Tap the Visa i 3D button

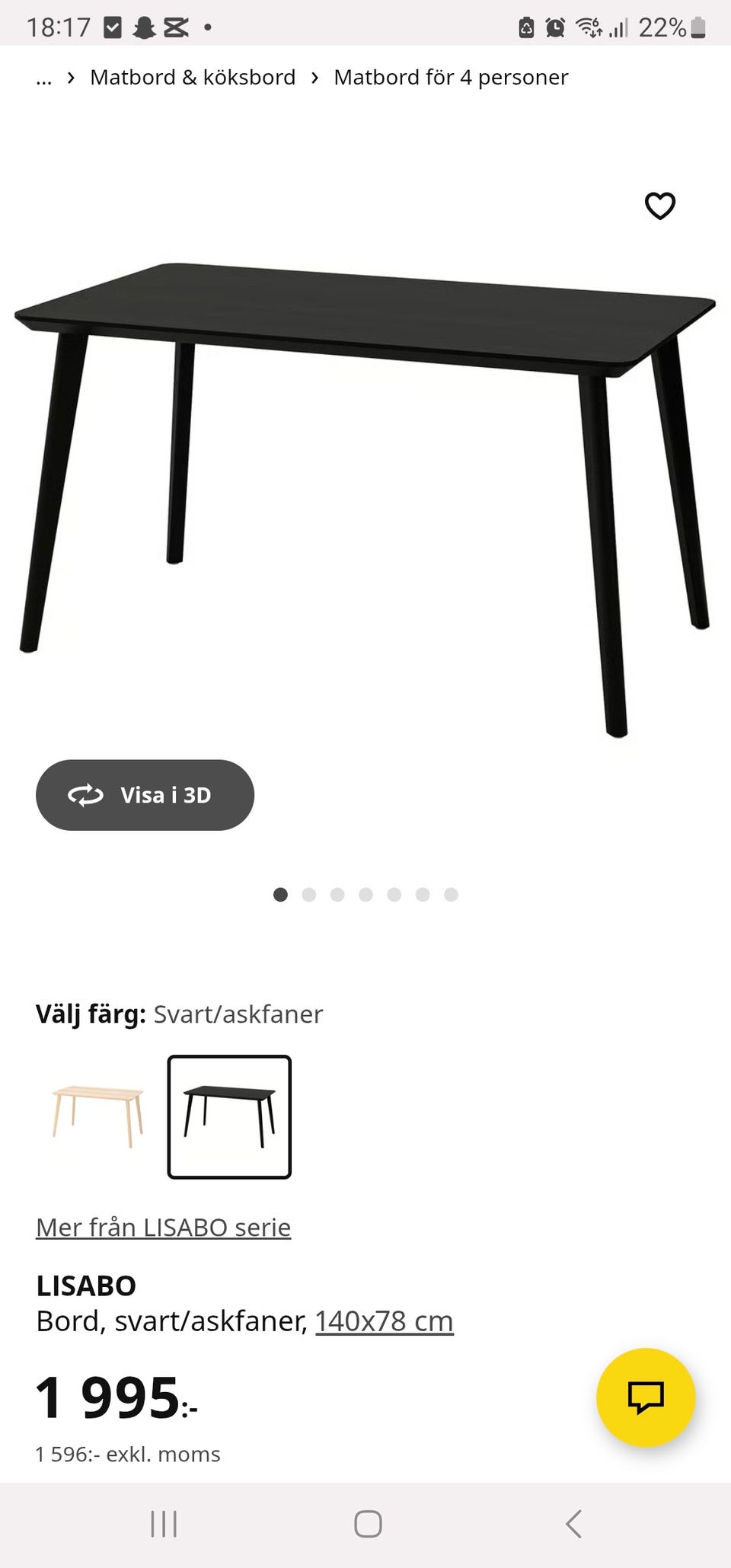point(145,794)
